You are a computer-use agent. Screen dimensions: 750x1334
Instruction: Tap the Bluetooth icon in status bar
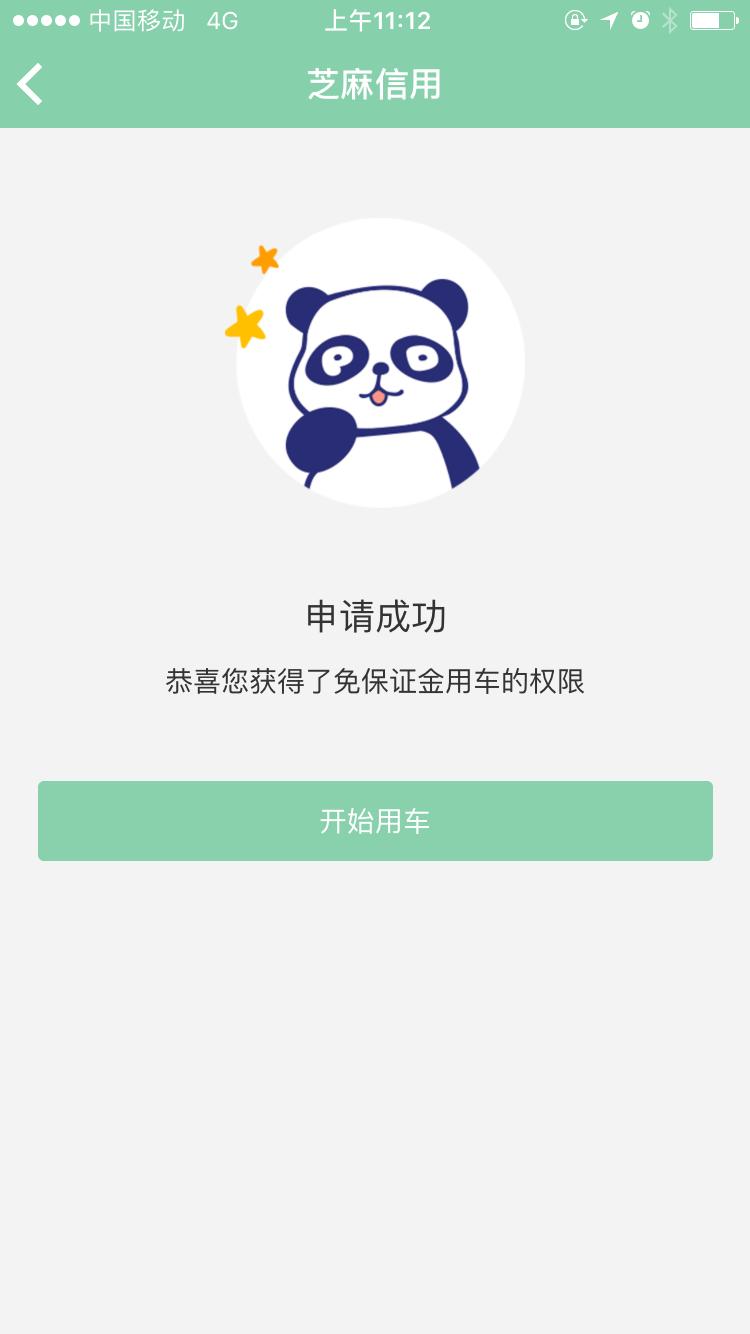671,19
